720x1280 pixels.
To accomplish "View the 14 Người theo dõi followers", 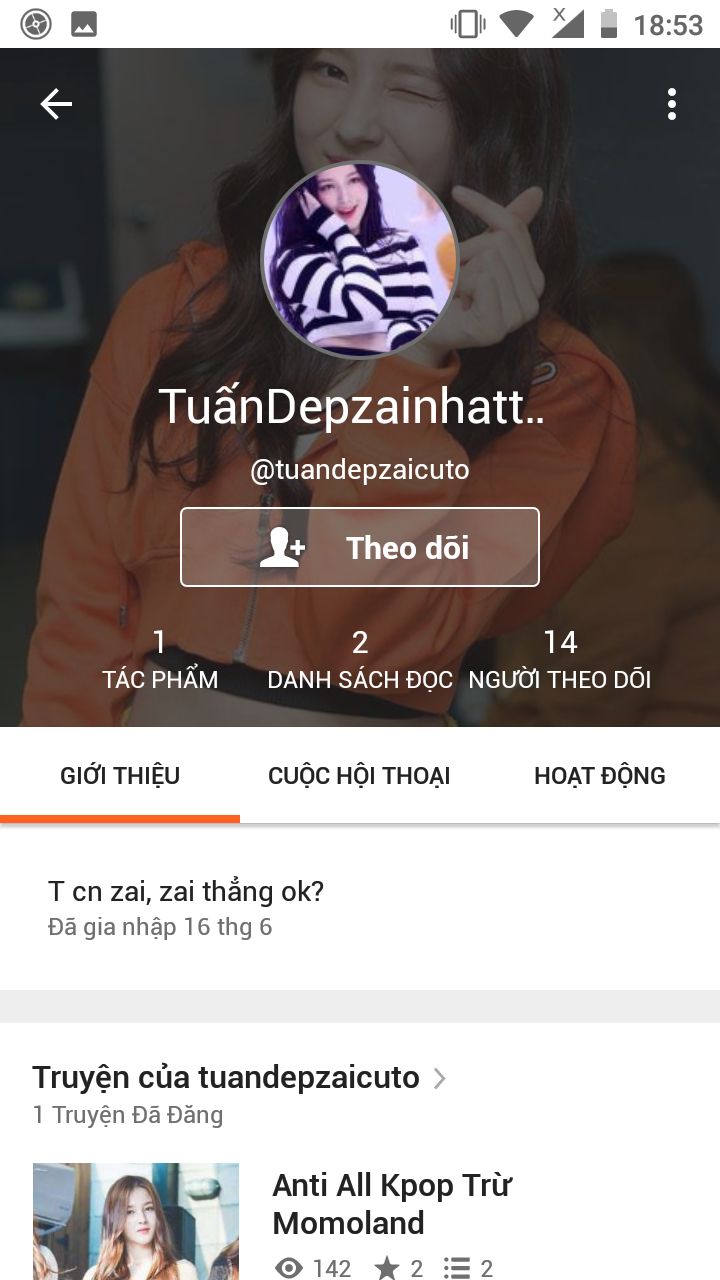I will [560, 659].
